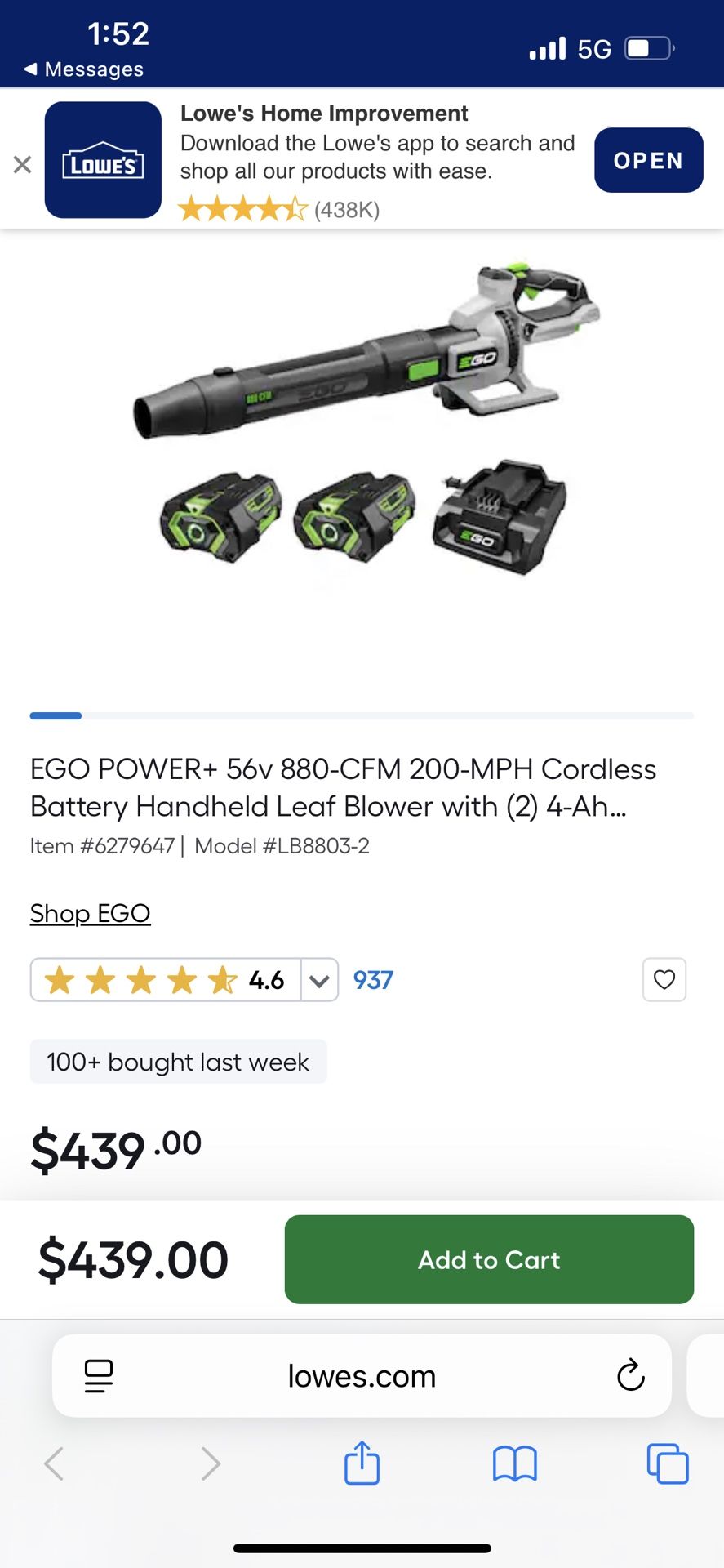
Task: Follow the Shop EGO link
Action: click(x=90, y=913)
